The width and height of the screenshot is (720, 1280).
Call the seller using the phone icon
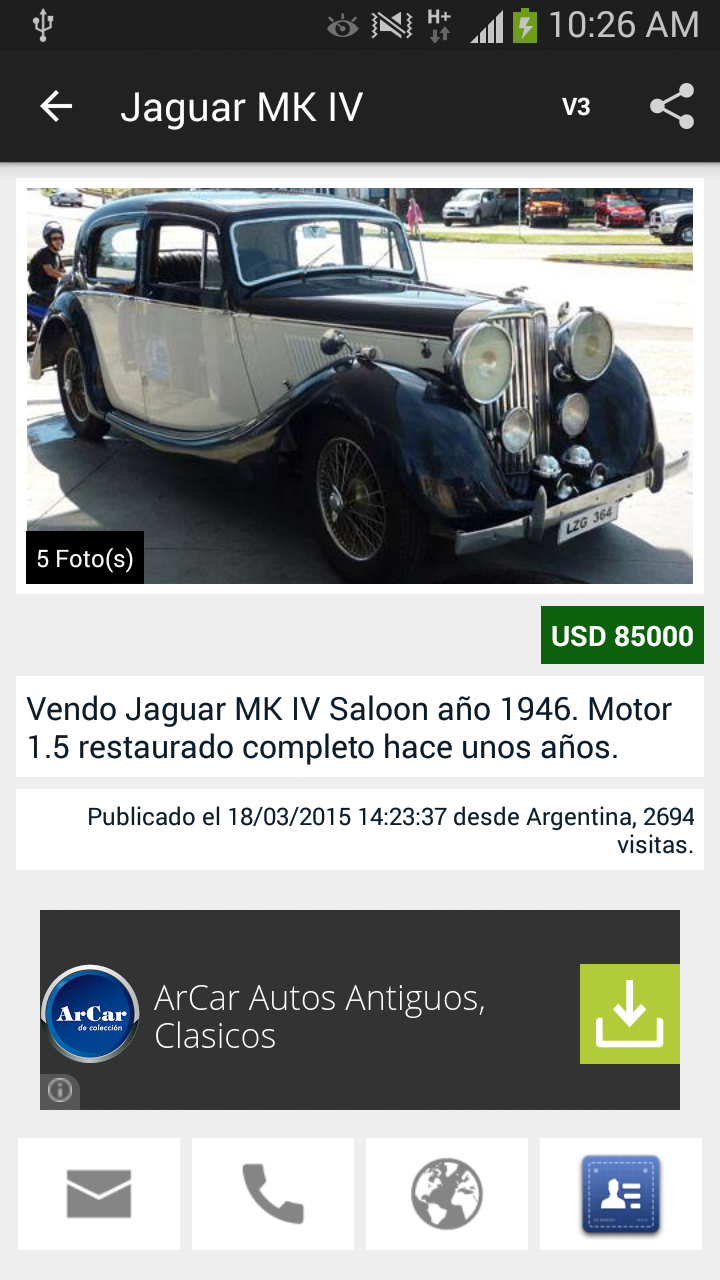272,1193
